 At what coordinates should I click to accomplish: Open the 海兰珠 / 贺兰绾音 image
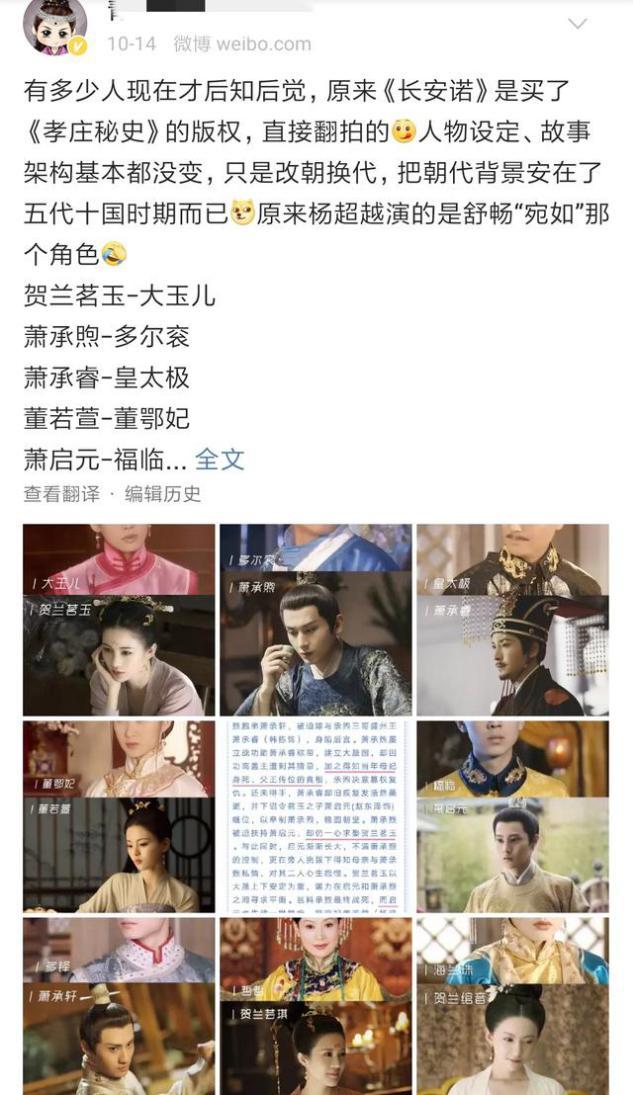[x=512, y=1005]
